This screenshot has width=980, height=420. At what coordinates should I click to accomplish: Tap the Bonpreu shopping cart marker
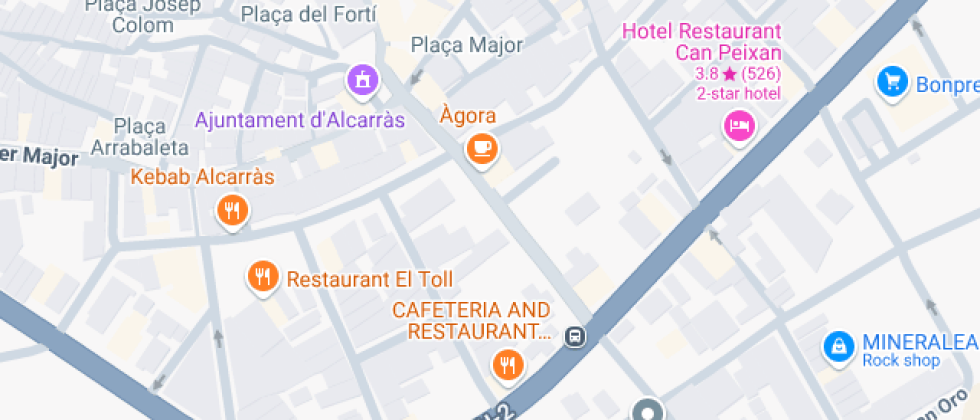(891, 82)
